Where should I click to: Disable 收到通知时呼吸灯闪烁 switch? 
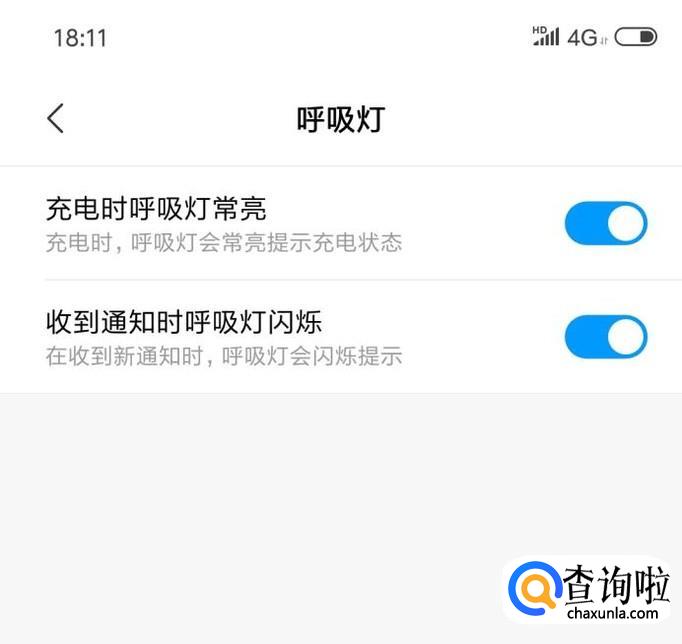click(605, 337)
